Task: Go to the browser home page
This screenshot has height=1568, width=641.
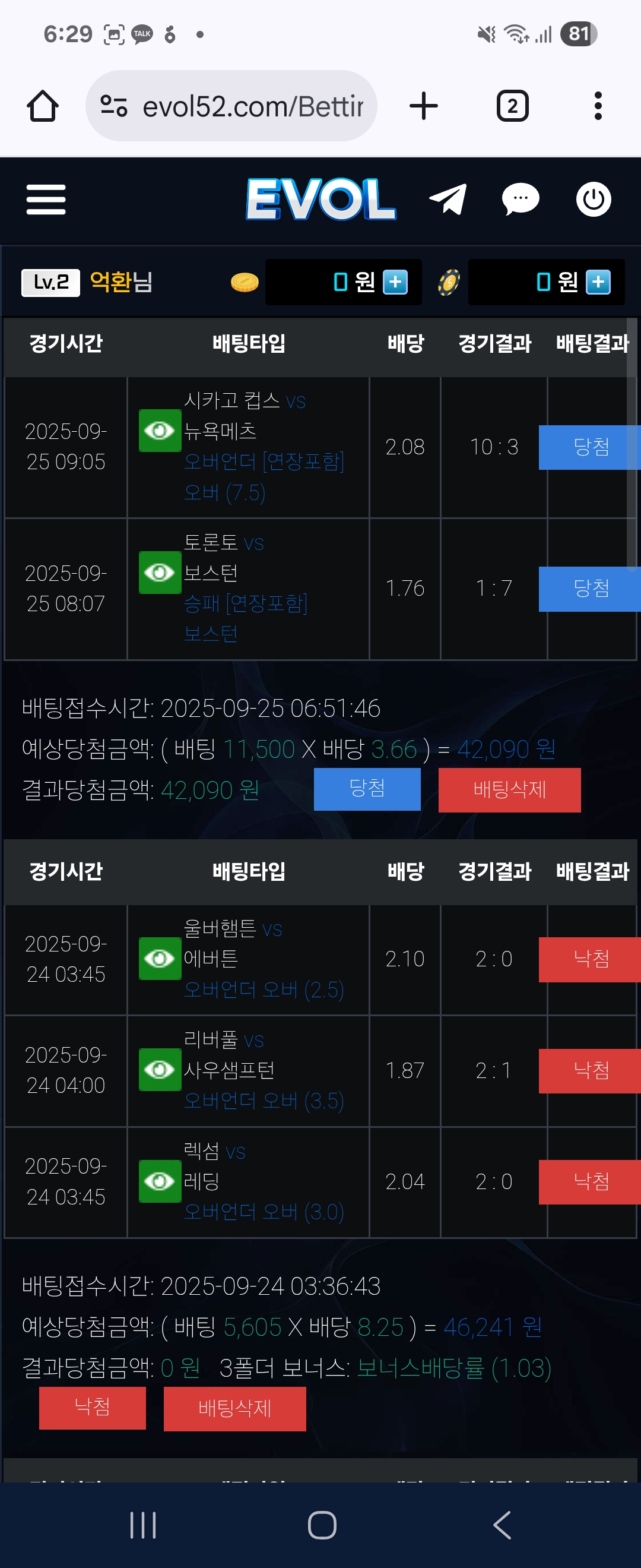Action: (43, 106)
